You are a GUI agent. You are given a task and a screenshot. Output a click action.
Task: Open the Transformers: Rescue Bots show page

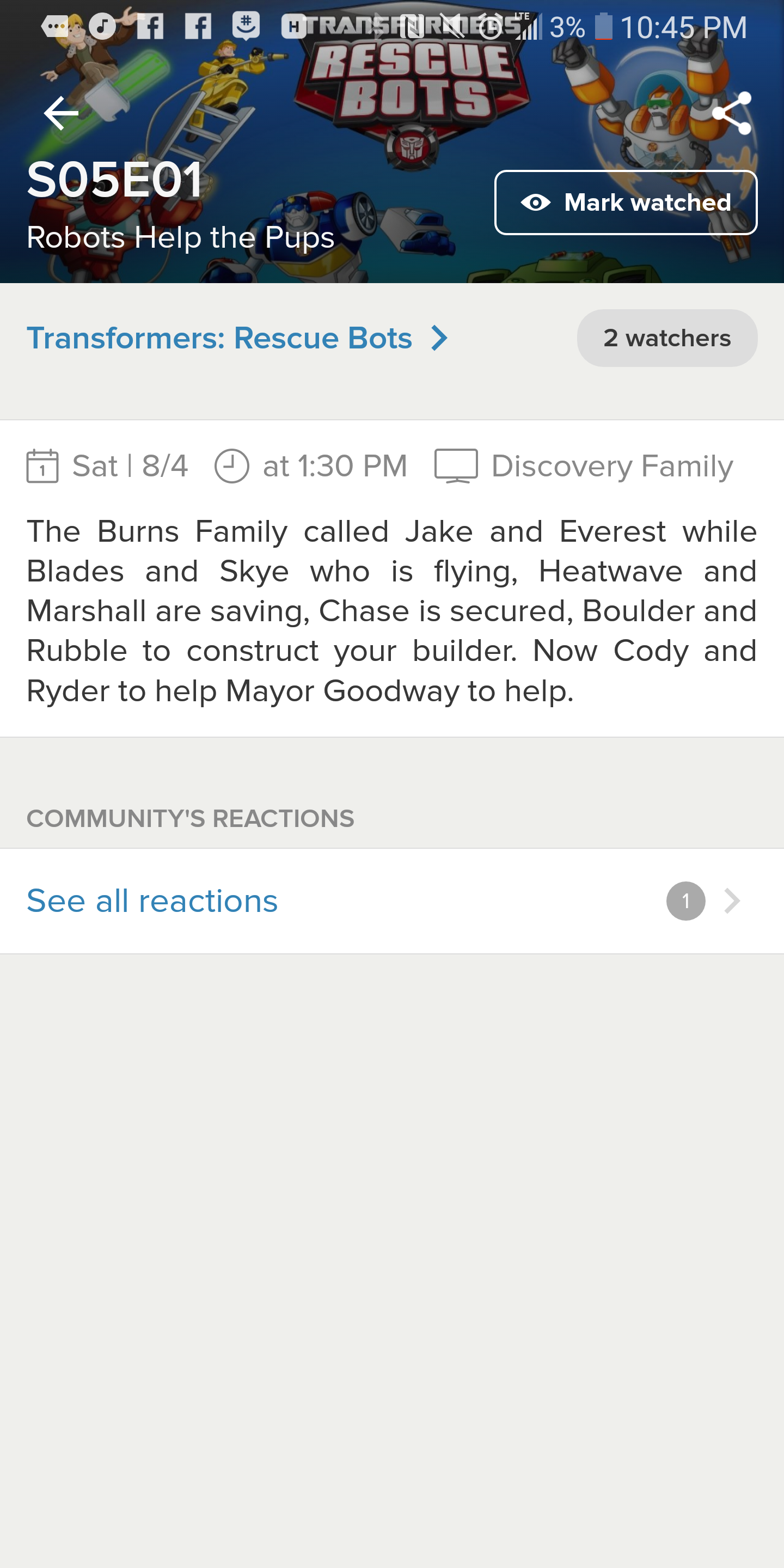point(237,339)
